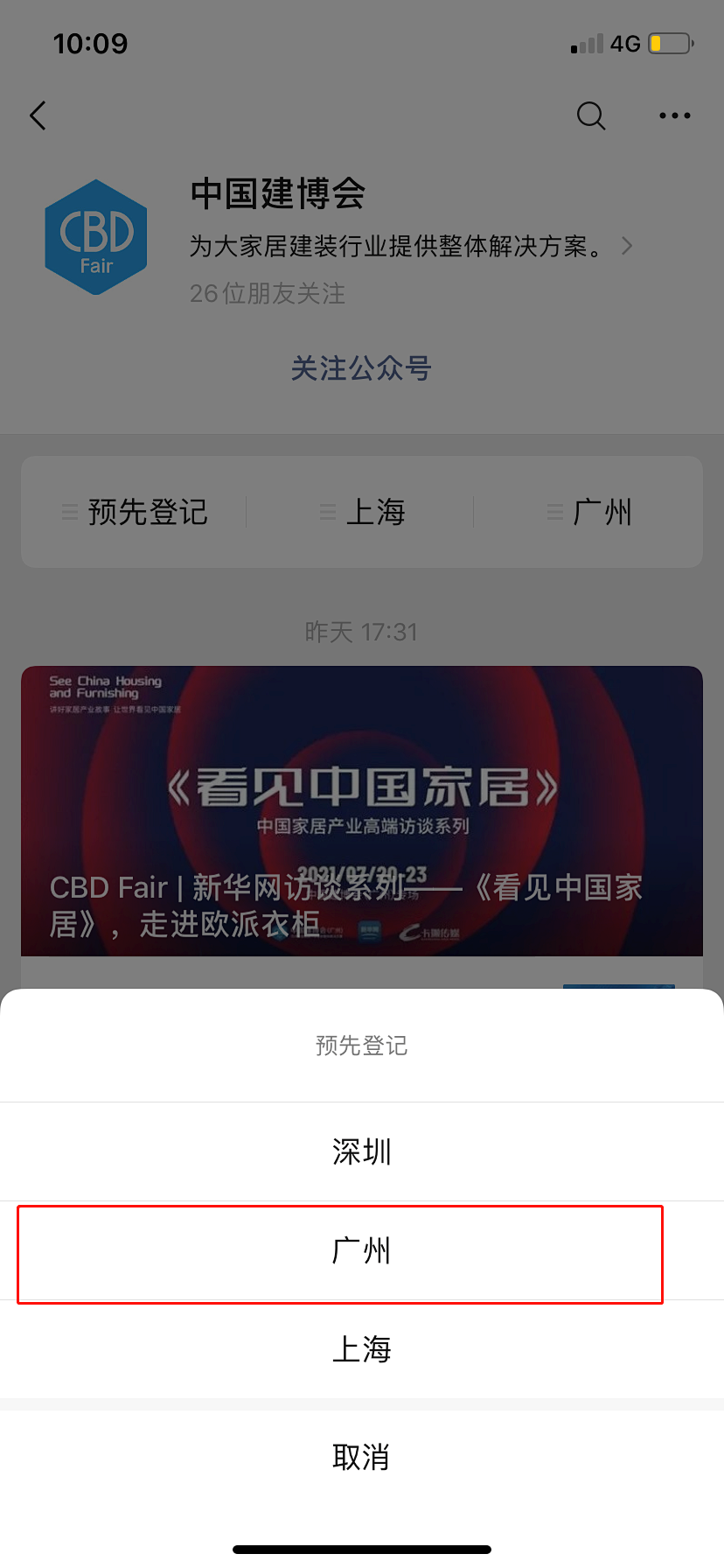Screen dimensions: 724x1568
Task: Open search with the magnifier icon
Action: point(591,115)
